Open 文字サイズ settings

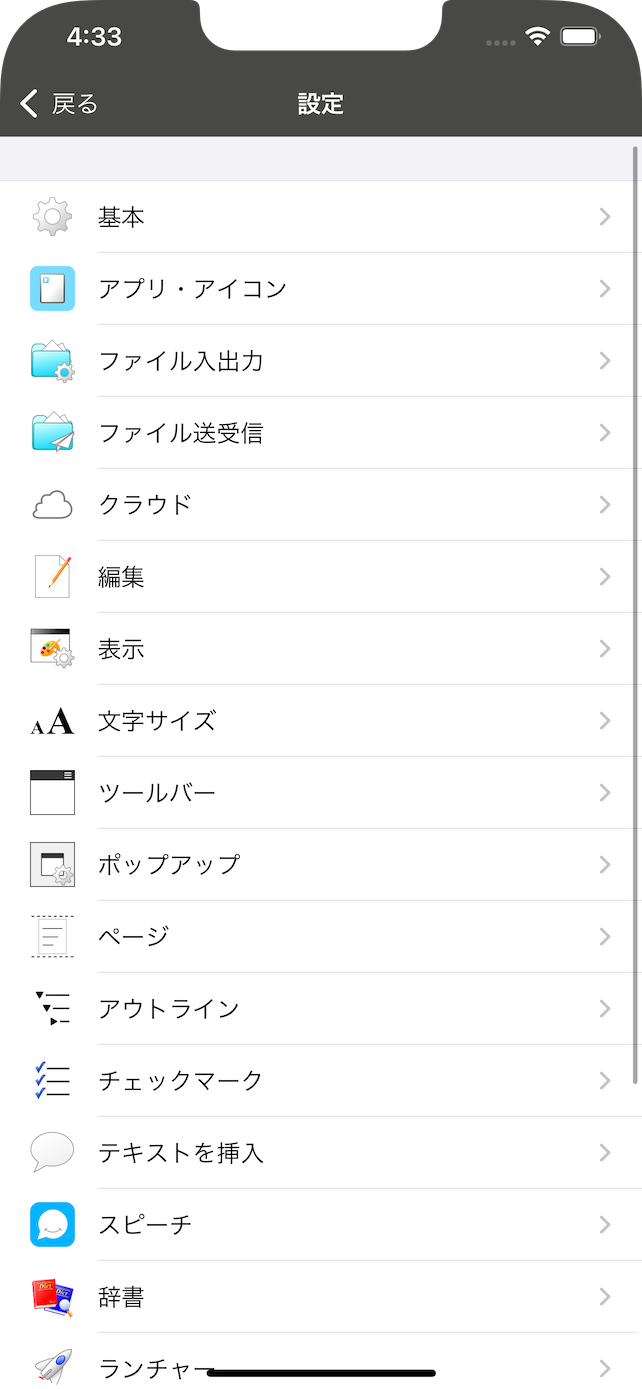(321, 721)
